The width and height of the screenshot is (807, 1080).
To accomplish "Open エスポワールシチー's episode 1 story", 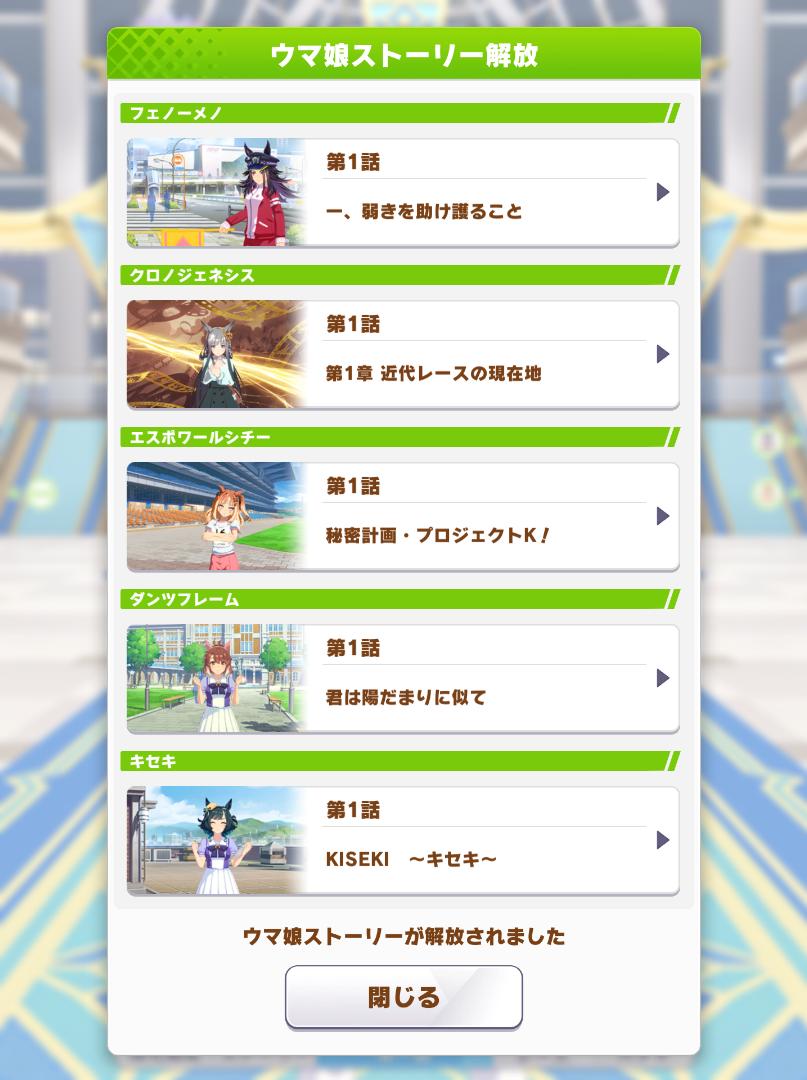I will [403, 516].
